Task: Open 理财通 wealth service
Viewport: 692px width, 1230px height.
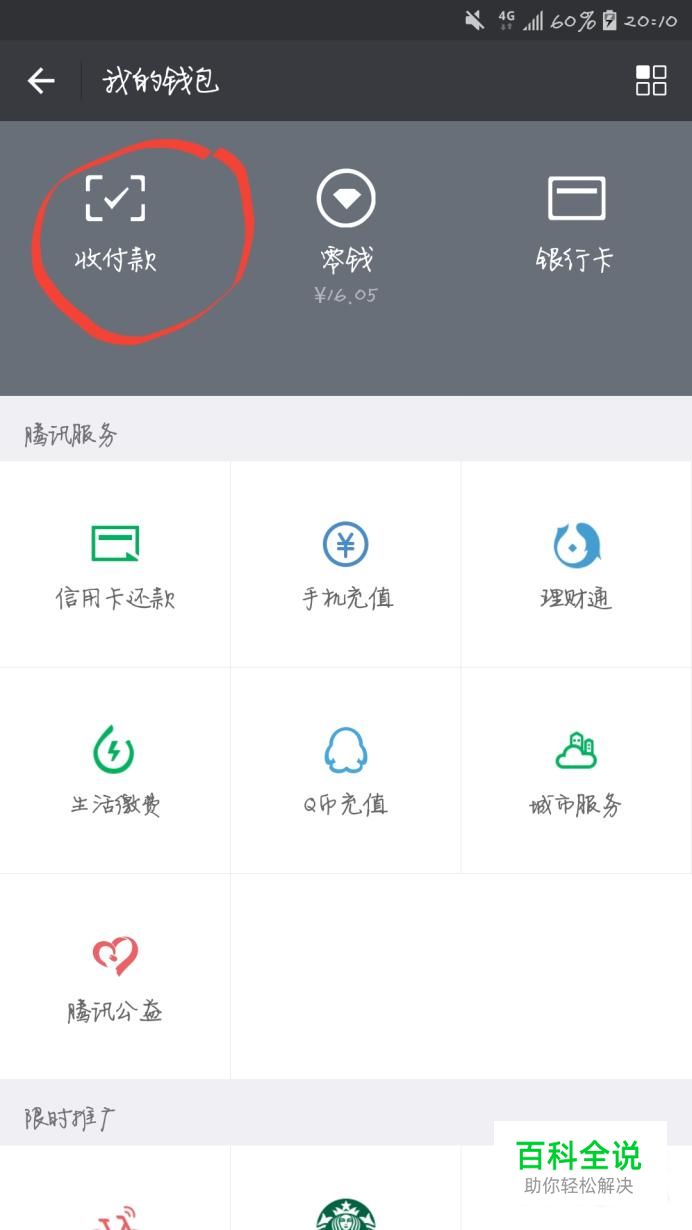Action: coord(576,565)
